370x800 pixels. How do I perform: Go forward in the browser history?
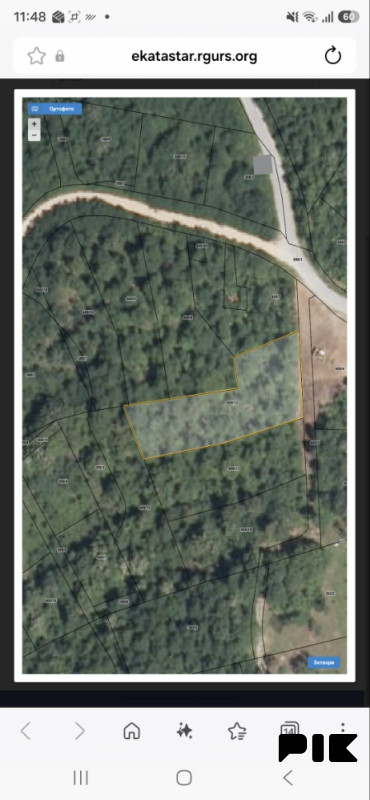(80, 731)
